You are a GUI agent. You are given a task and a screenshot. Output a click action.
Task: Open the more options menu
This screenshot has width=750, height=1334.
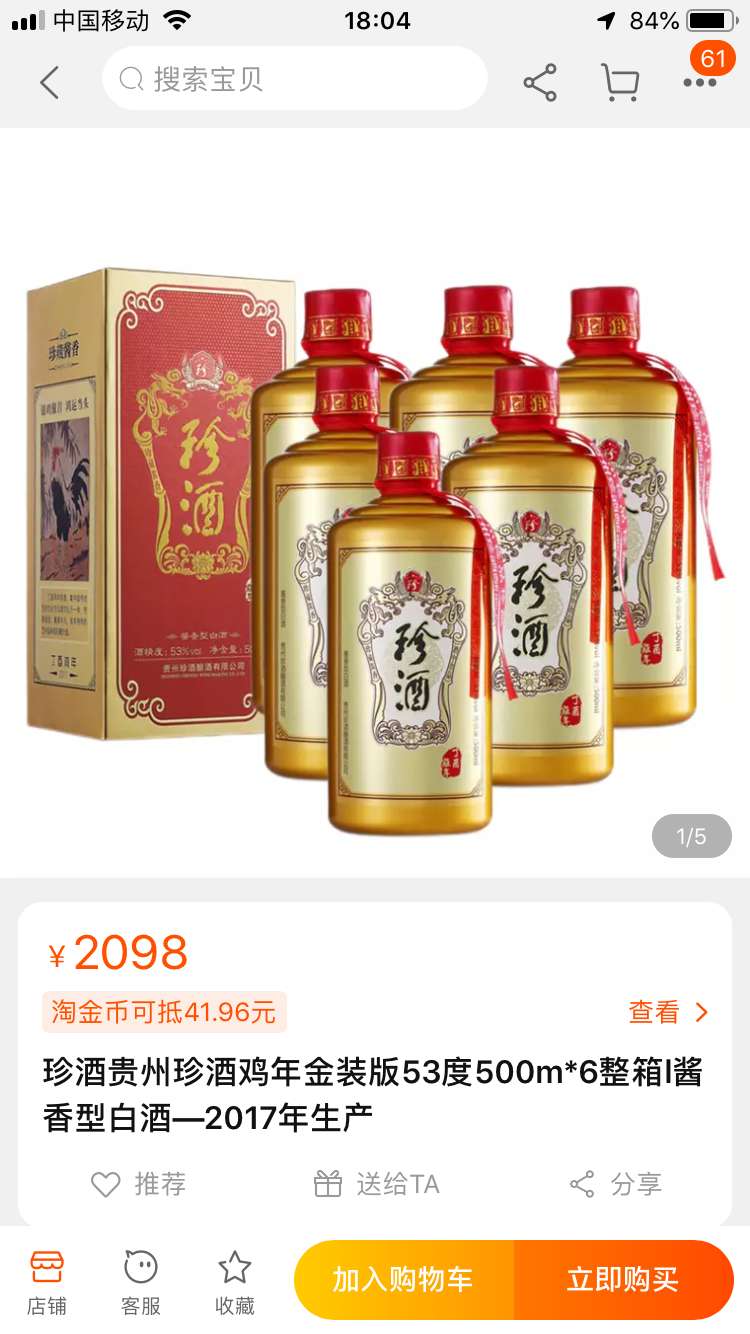[x=700, y=82]
